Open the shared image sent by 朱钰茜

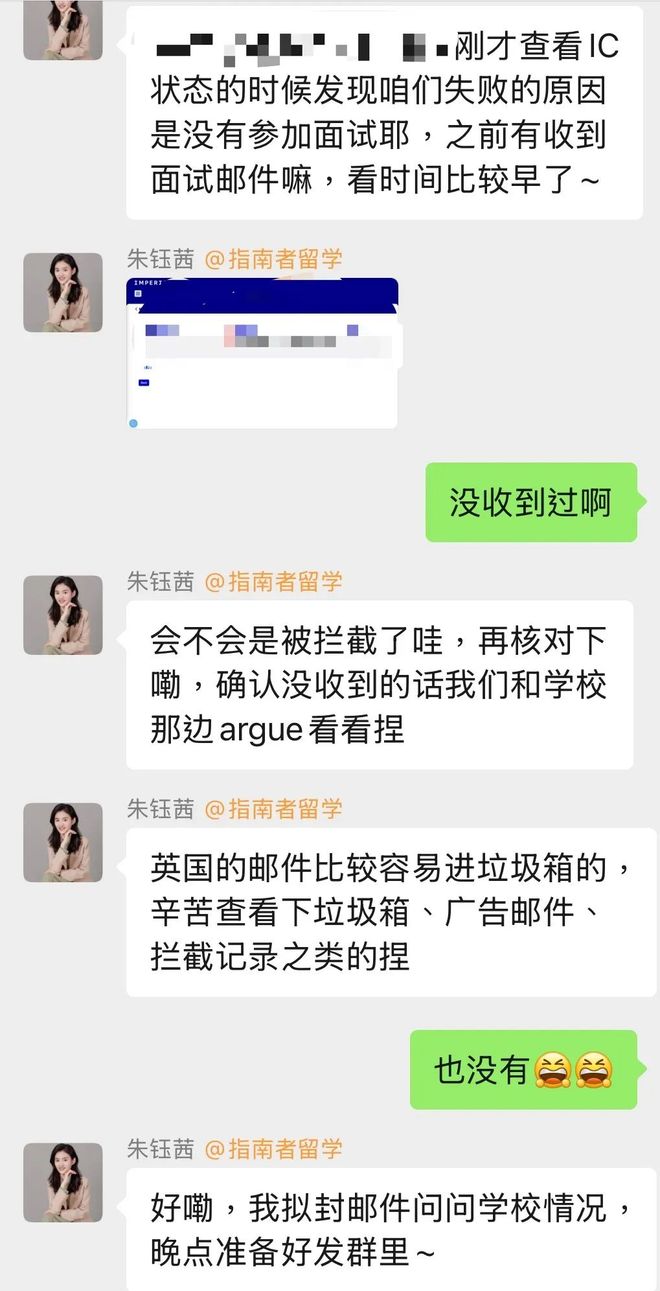(x=263, y=353)
